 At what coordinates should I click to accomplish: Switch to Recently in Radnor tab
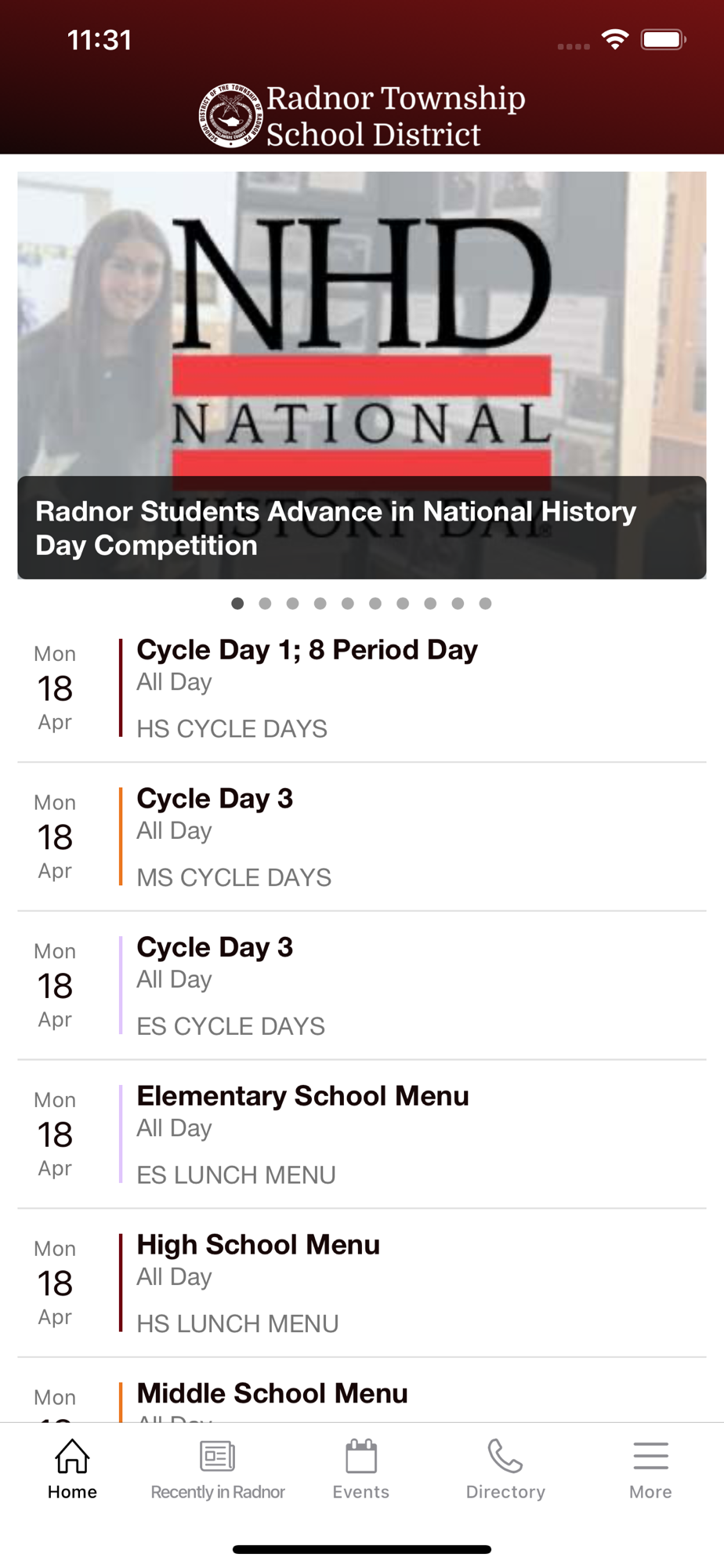pyautogui.click(x=217, y=1470)
